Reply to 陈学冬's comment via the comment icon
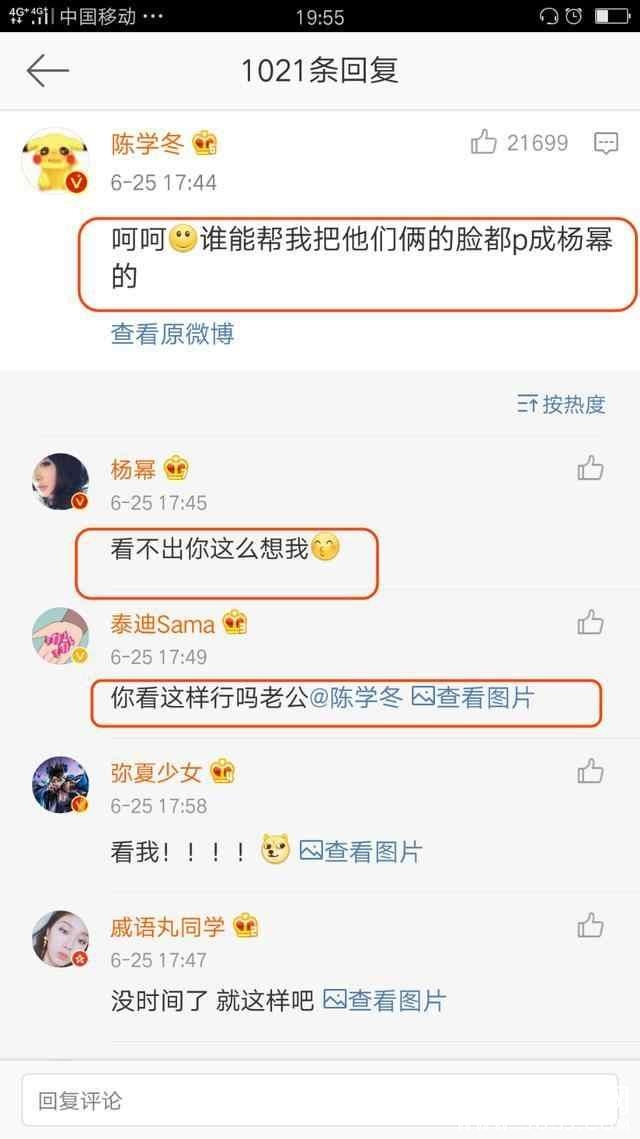640x1139 pixels. tap(606, 144)
